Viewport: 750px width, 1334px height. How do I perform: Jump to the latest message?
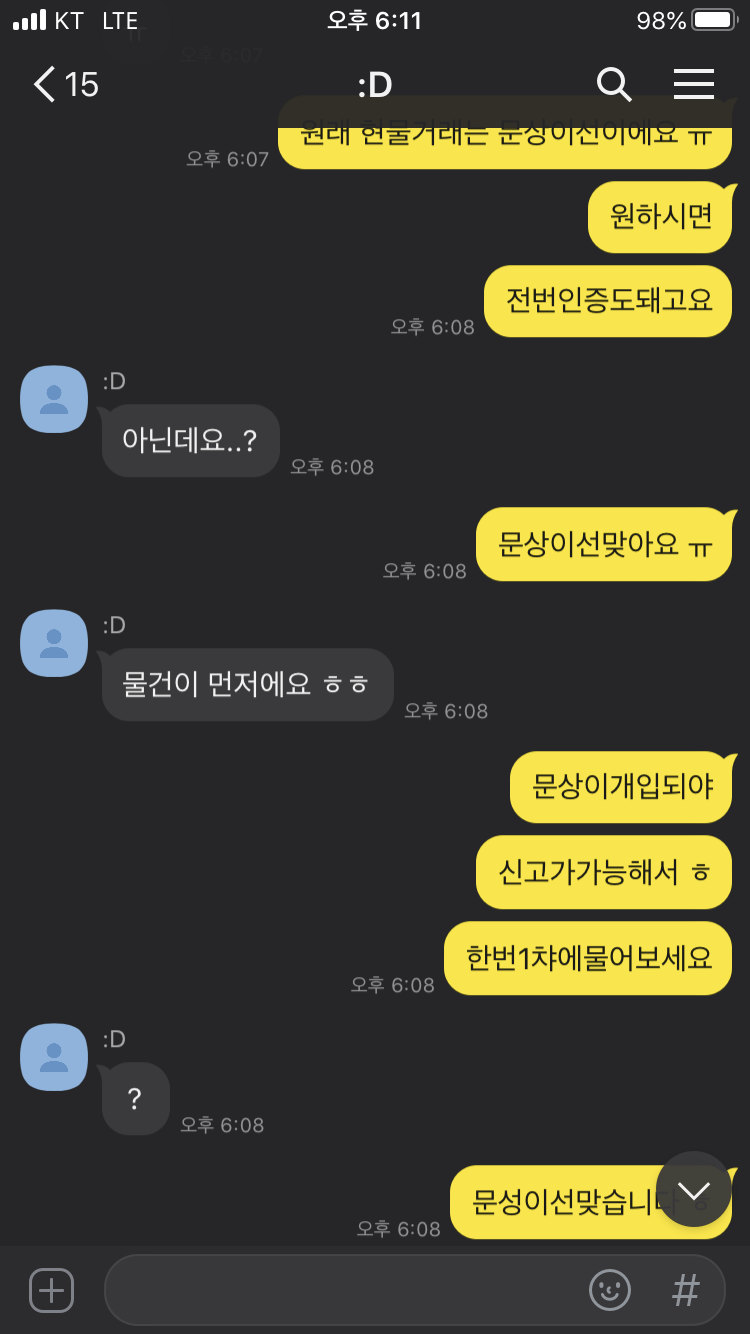pos(693,1189)
